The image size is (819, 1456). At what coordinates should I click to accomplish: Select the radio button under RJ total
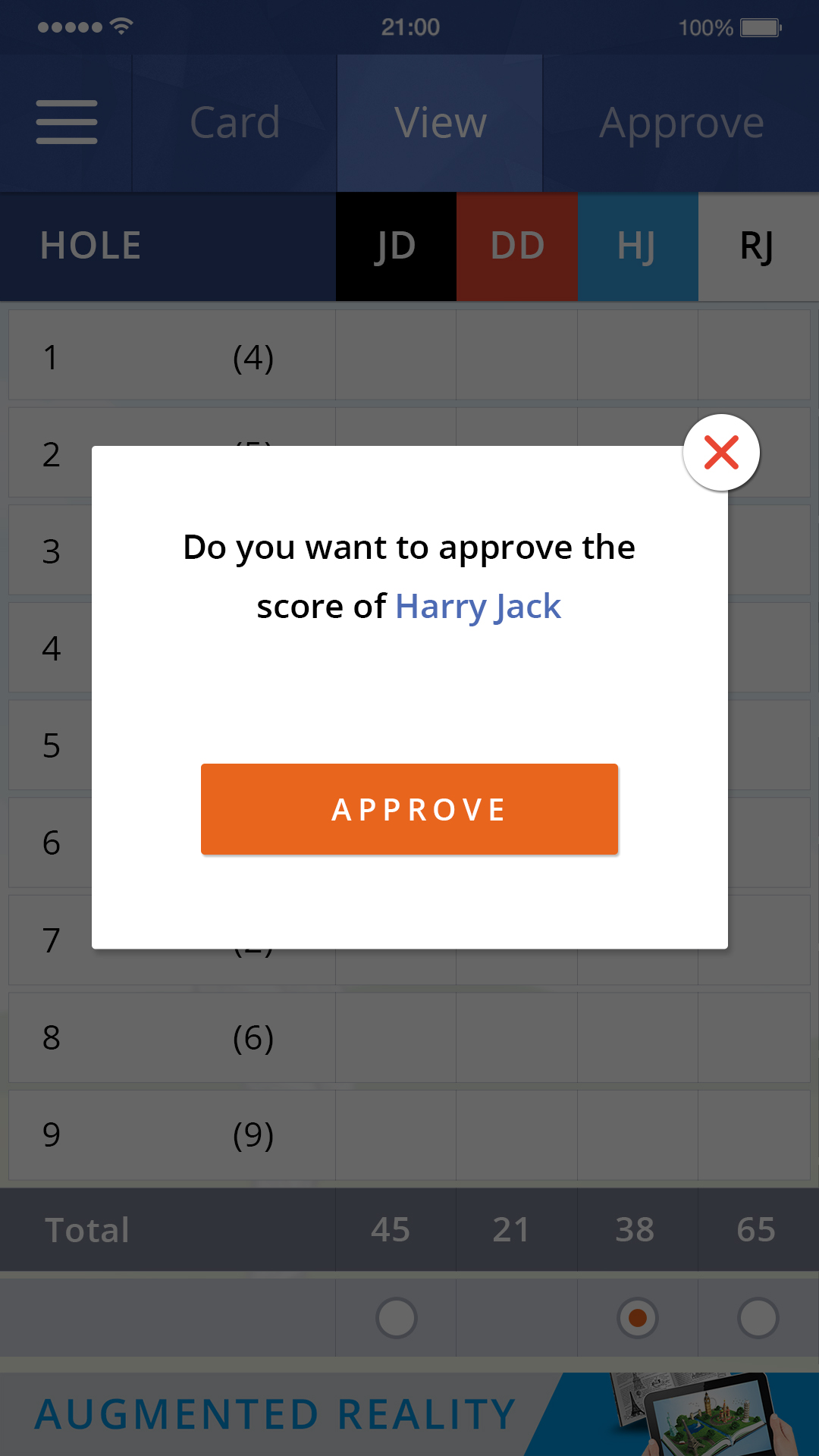coord(758,1318)
